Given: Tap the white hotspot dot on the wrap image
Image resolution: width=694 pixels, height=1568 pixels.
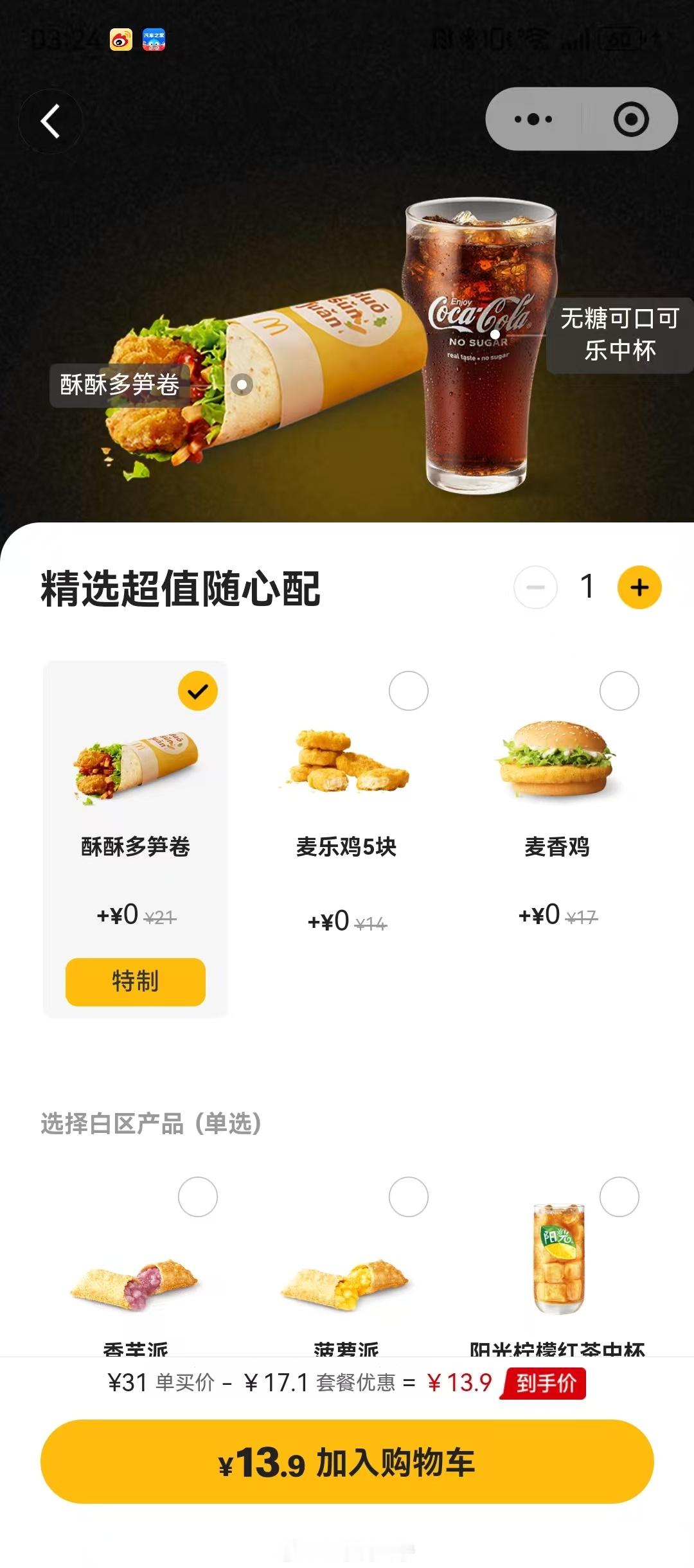Looking at the screenshot, I should pyautogui.click(x=241, y=384).
